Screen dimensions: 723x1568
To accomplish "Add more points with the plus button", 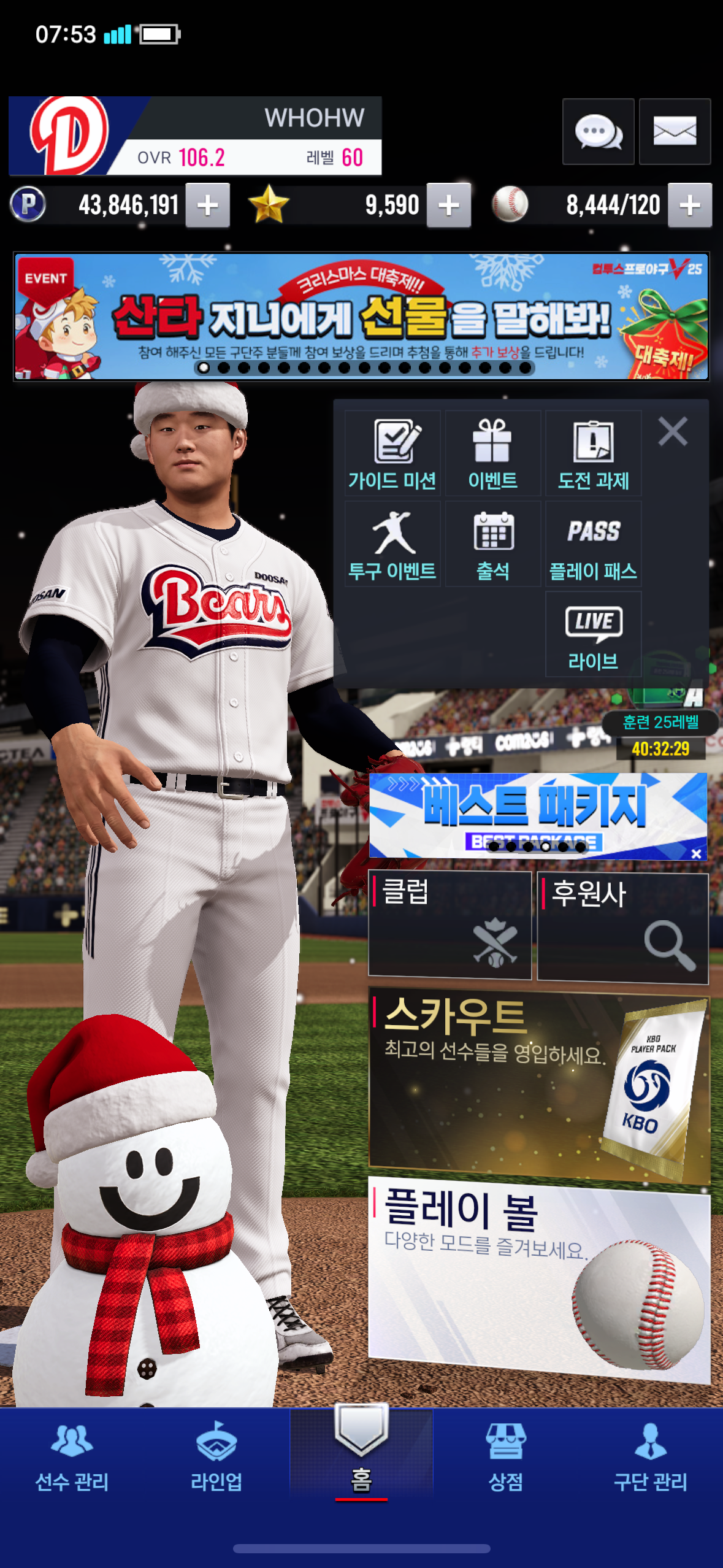I will (208, 206).
